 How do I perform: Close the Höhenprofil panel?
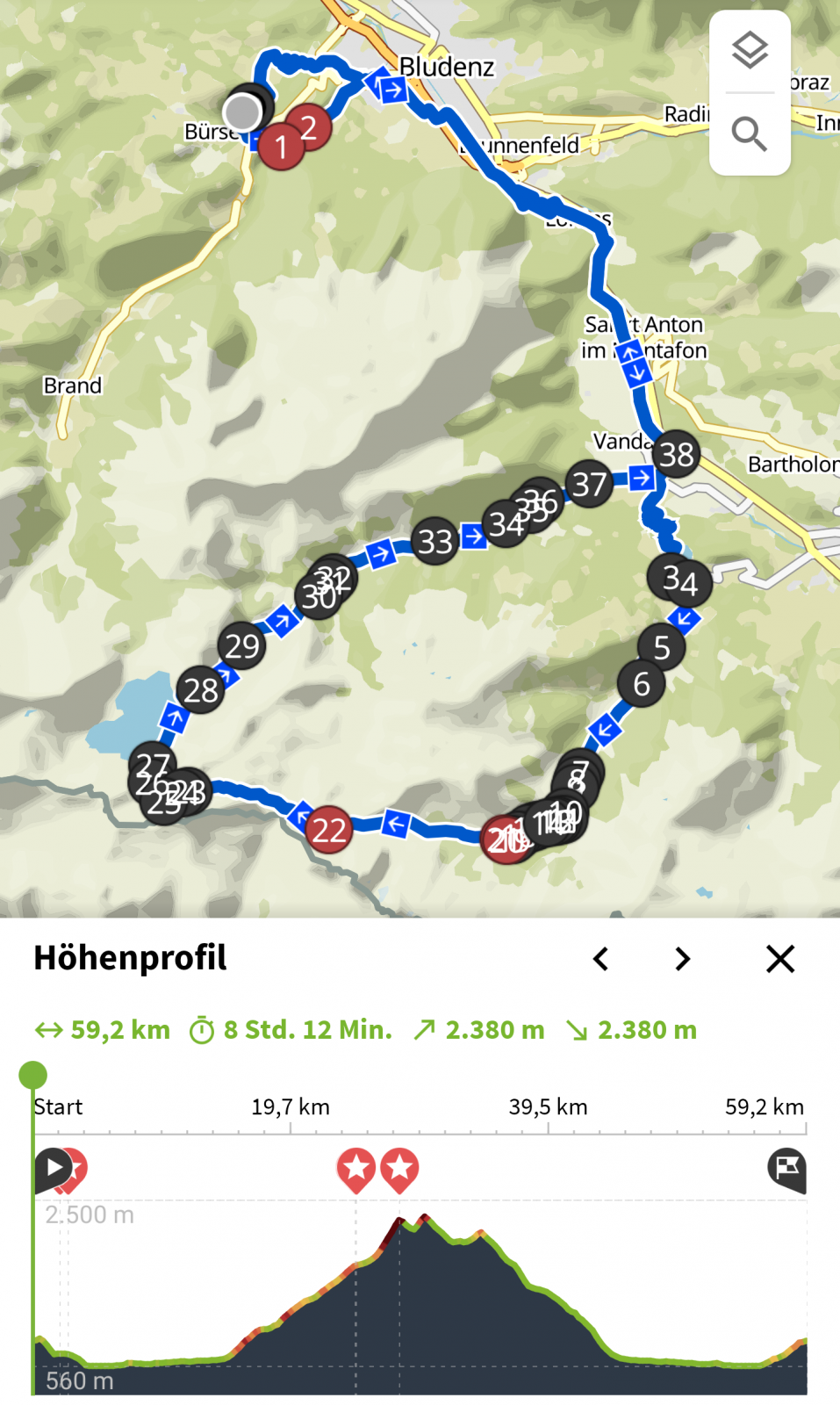780,959
